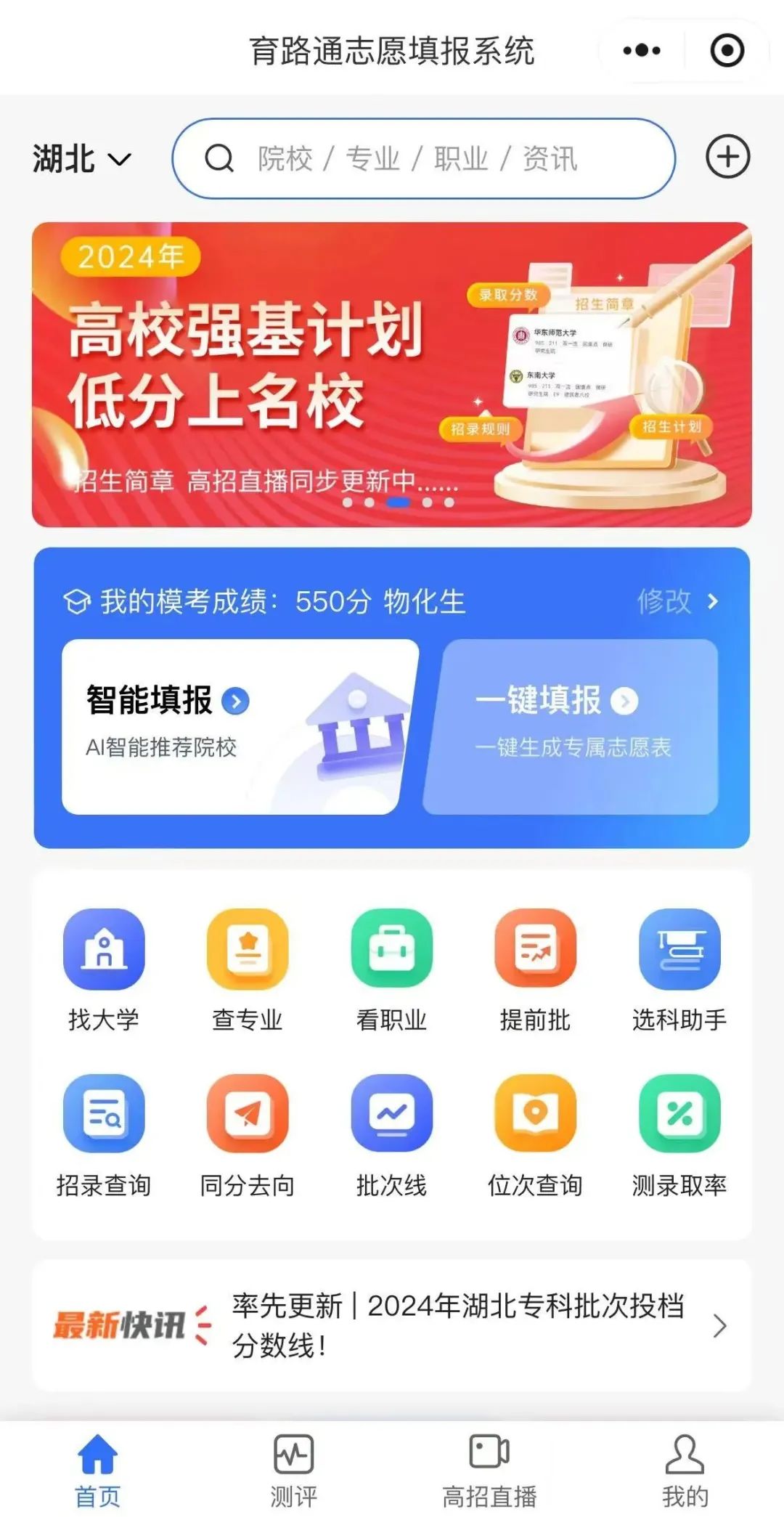Viewport: 784px width, 1517px height.
Task: Open the mini program overflow menu
Action: (642, 51)
